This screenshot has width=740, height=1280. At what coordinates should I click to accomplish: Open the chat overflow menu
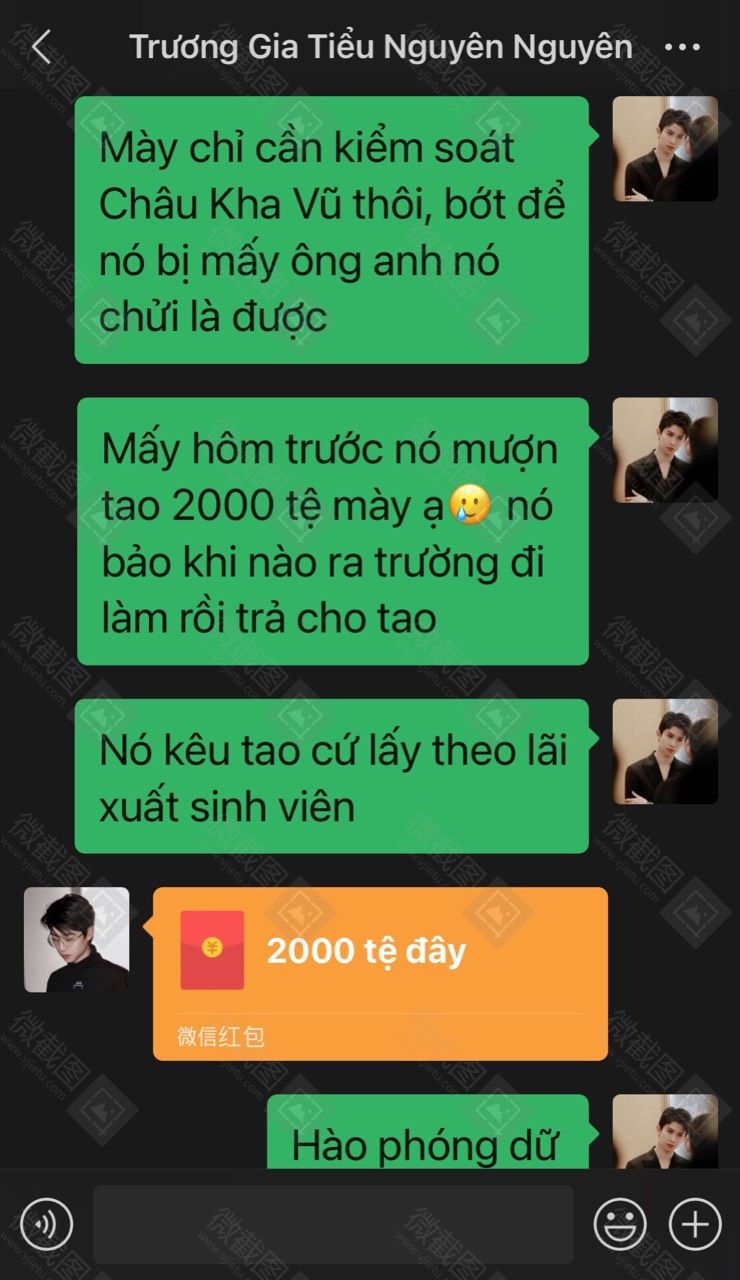coord(682,47)
